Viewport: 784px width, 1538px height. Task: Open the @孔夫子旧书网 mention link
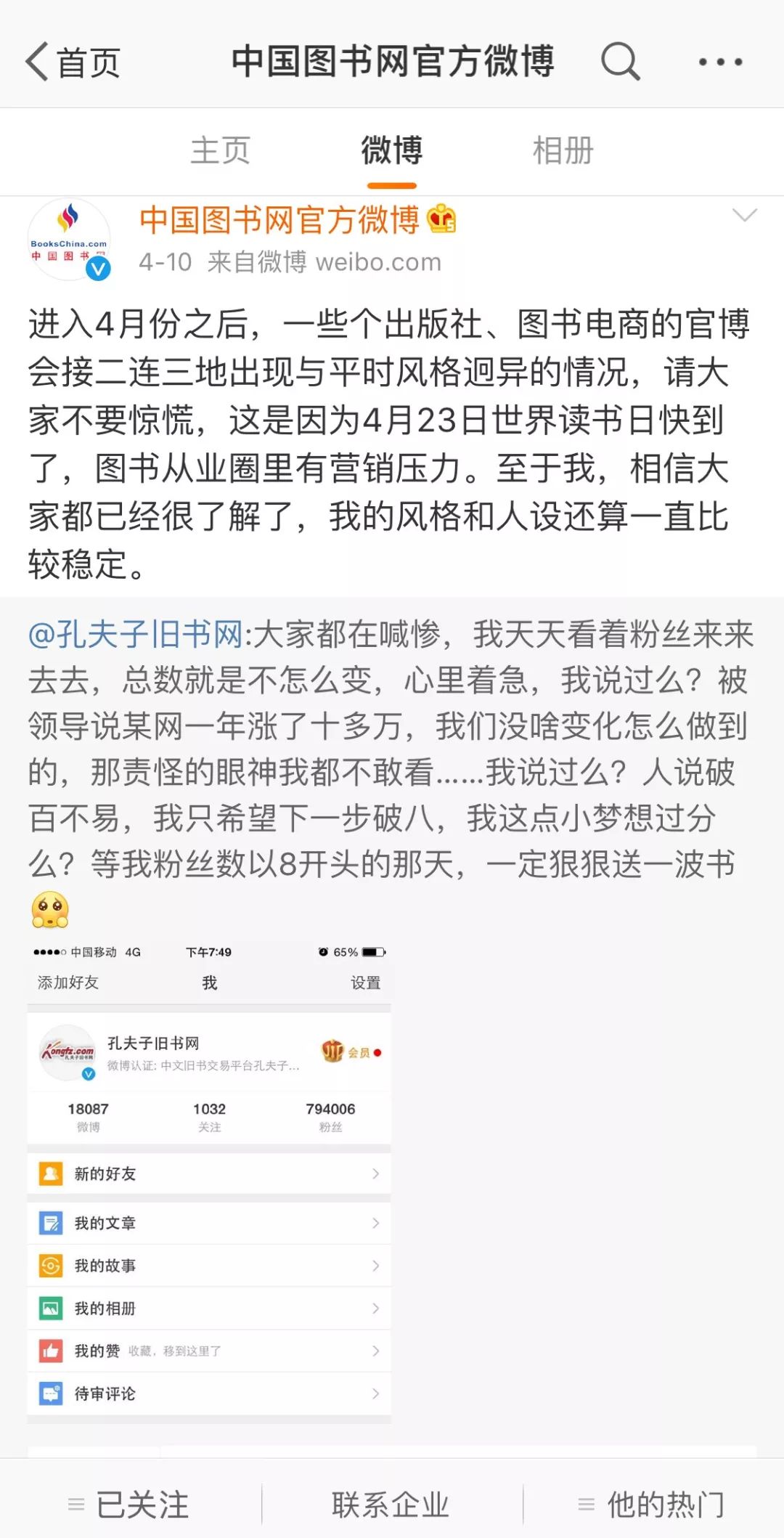[x=136, y=635]
